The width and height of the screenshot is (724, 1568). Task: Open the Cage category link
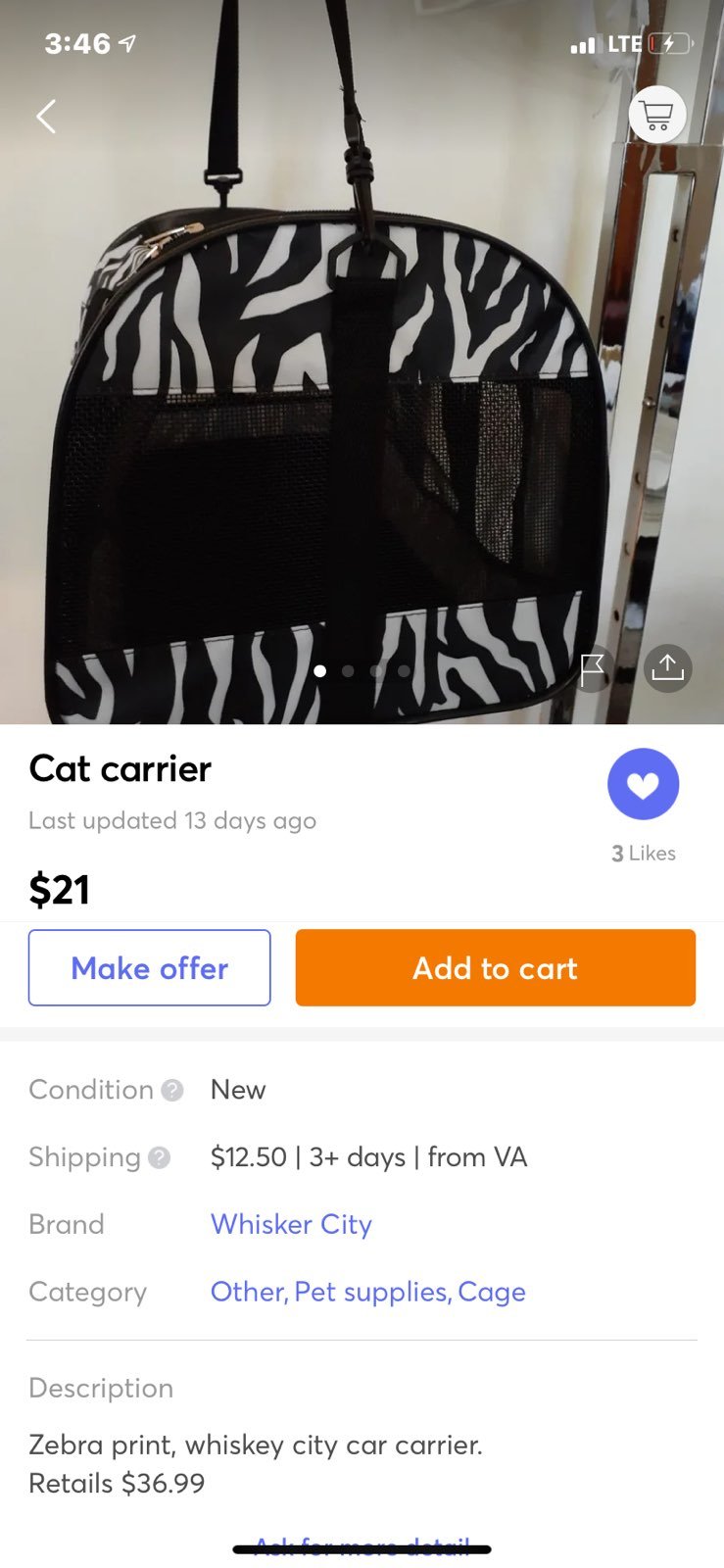[x=492, y=1292]
